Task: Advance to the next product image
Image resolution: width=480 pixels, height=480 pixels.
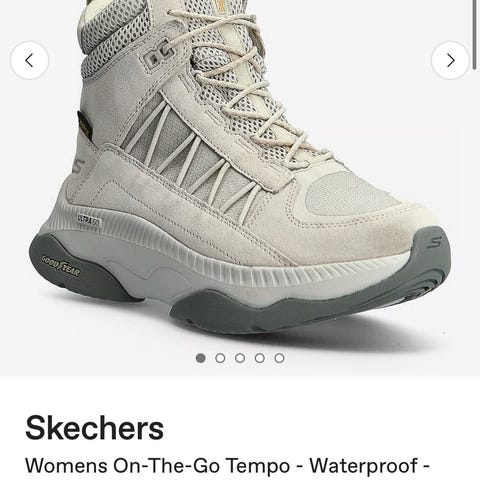Action: 450,60
